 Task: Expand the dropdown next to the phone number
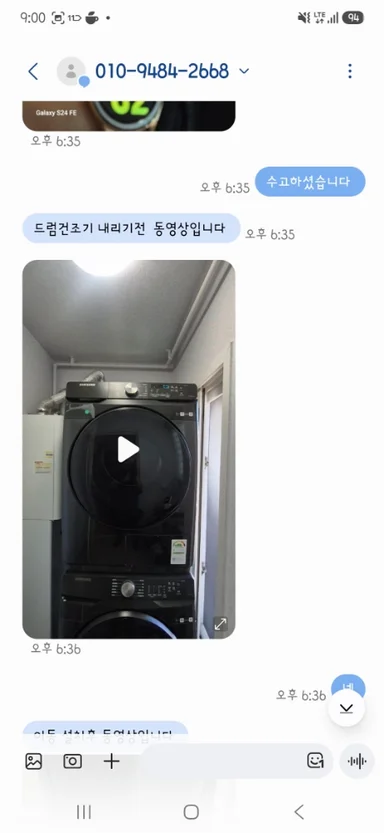[x=244, y=71]
